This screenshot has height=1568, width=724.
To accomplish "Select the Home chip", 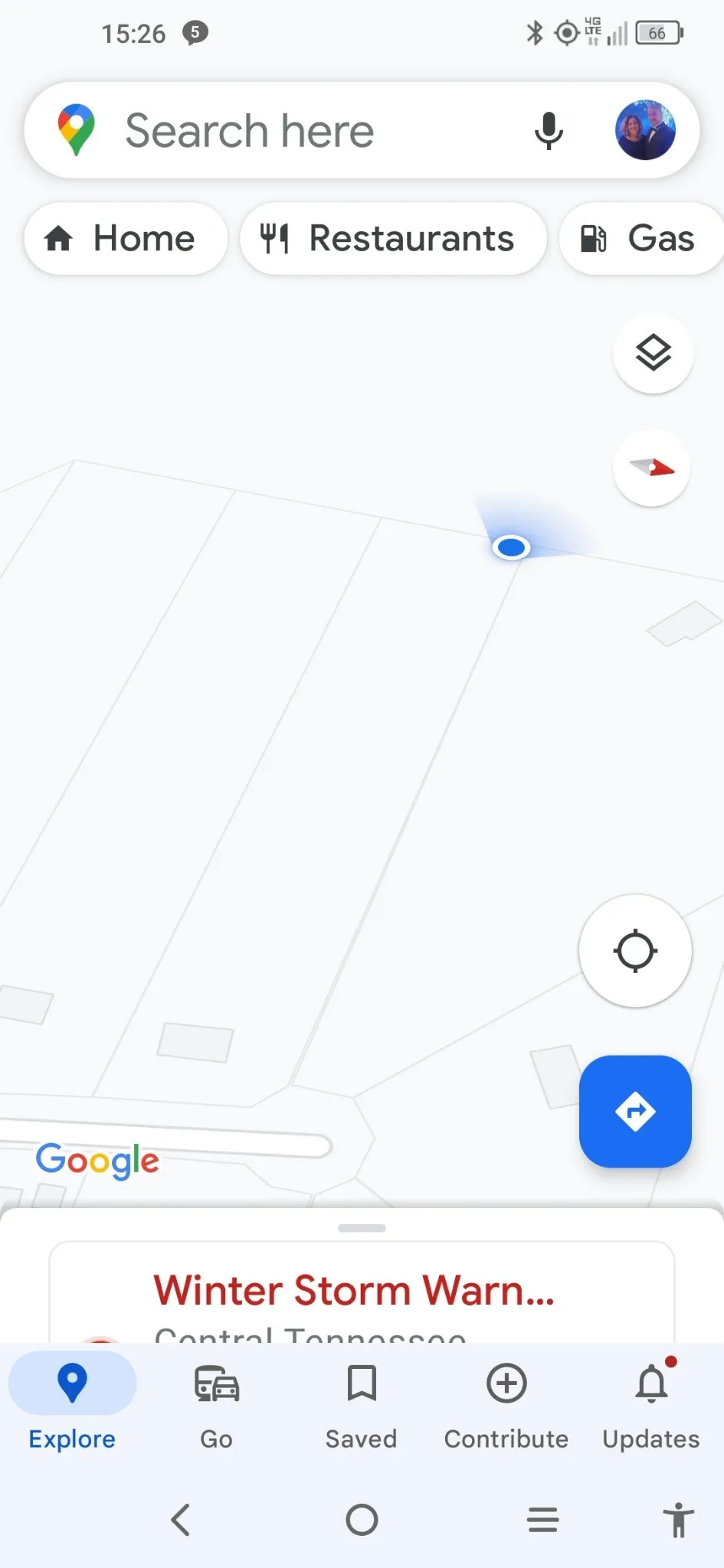I will click(126, 239).
